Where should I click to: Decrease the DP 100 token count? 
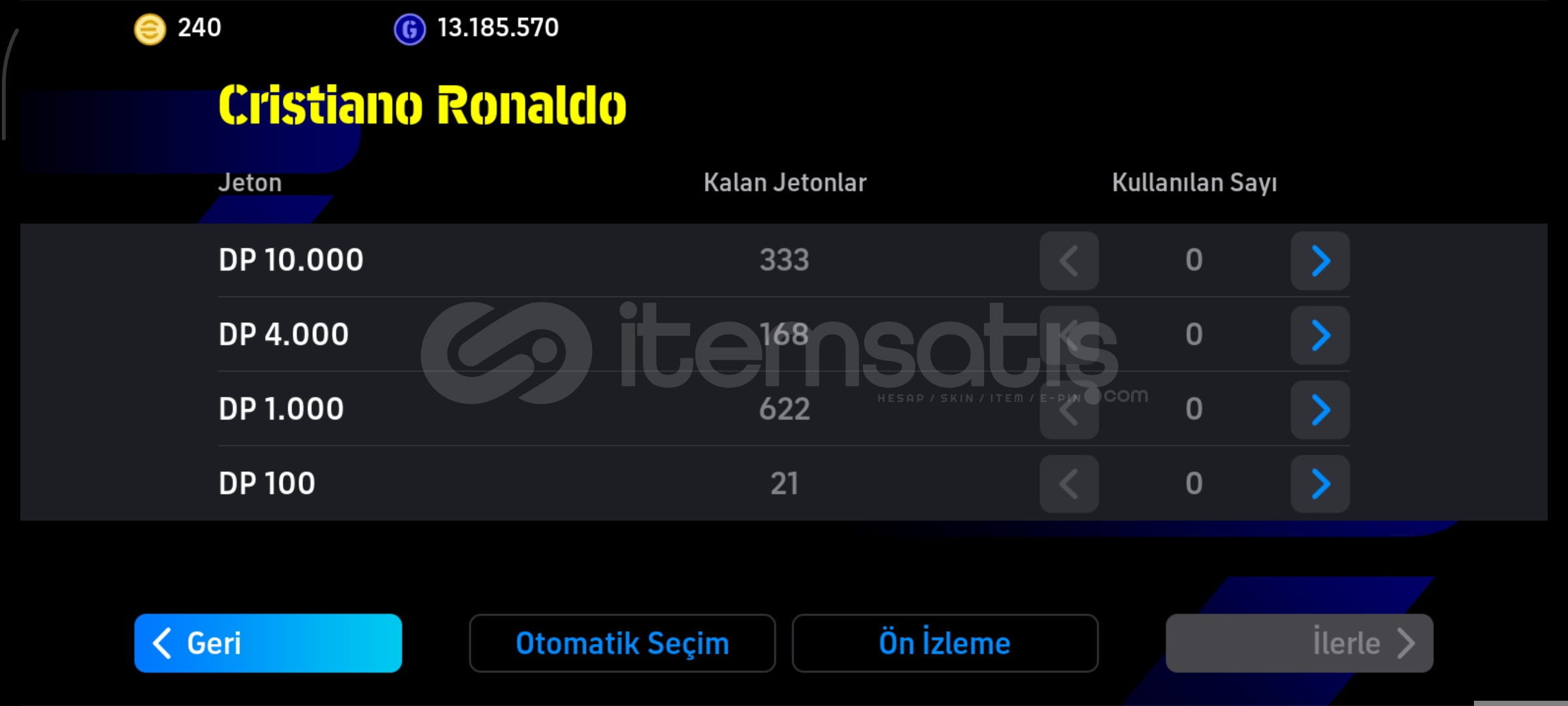click(x=1069, y=484)
